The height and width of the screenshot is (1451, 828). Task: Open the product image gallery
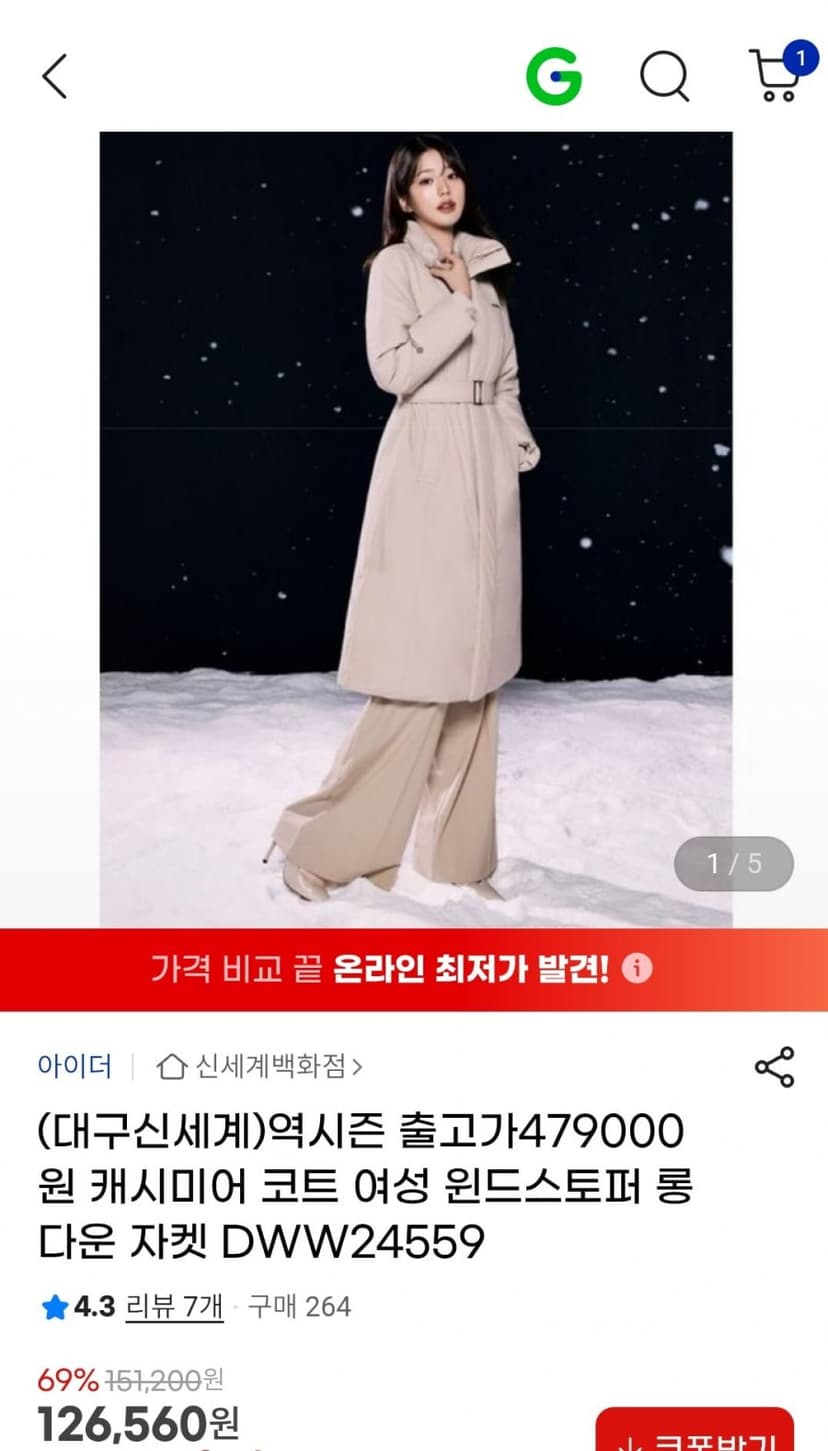(415, 529)
